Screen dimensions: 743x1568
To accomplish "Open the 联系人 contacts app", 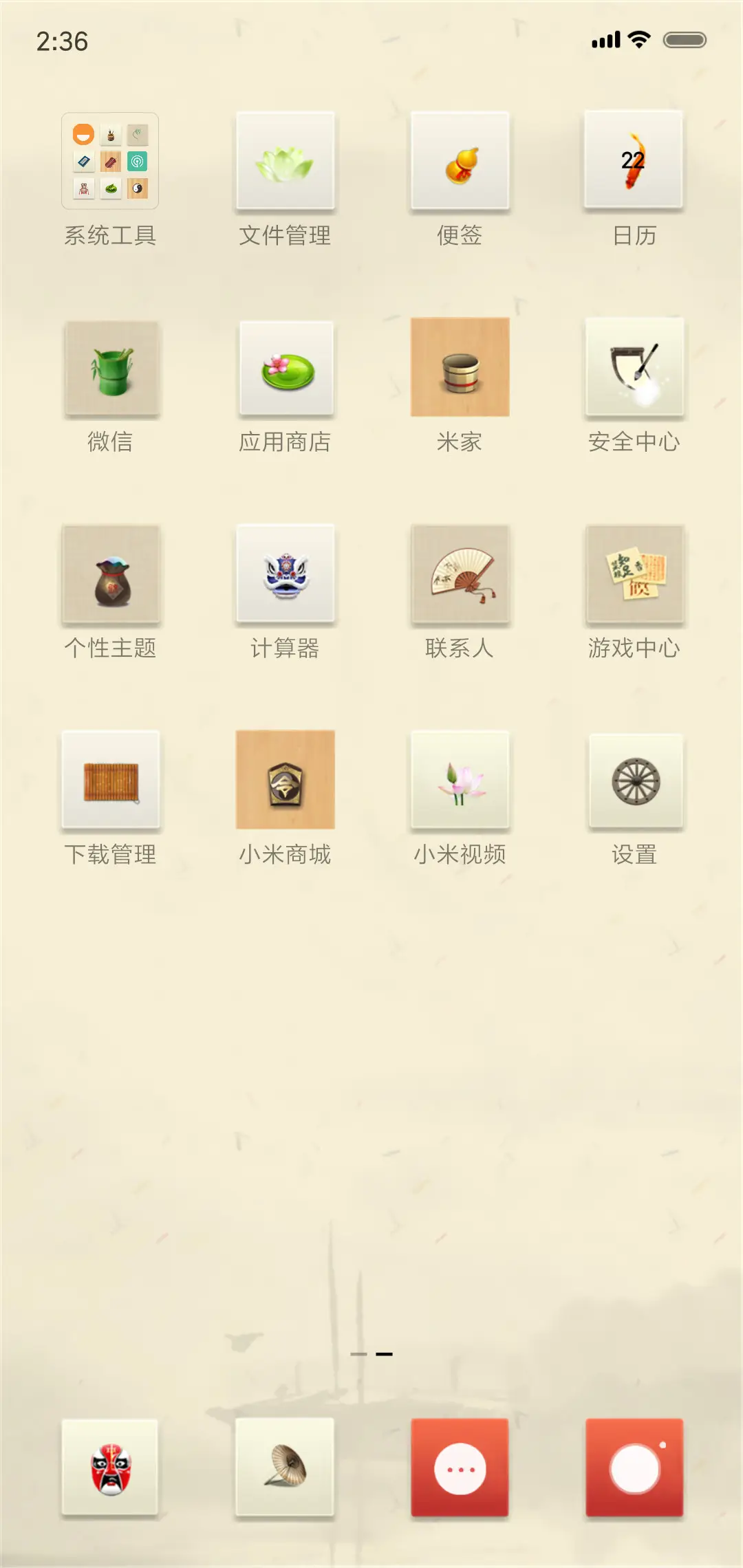I will tap(460, 574).
